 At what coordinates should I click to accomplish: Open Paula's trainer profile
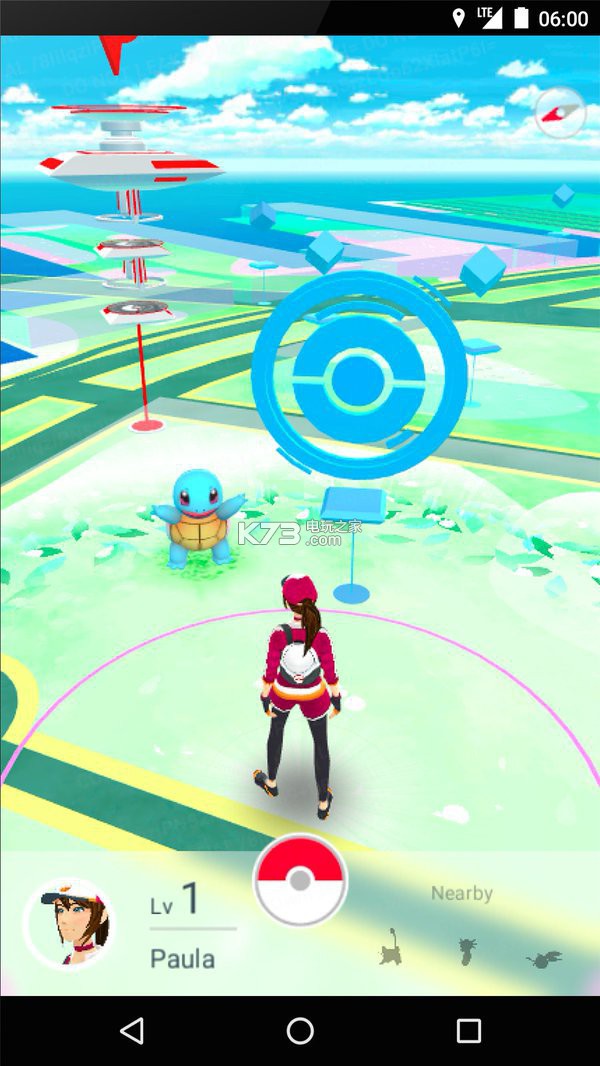69,924
